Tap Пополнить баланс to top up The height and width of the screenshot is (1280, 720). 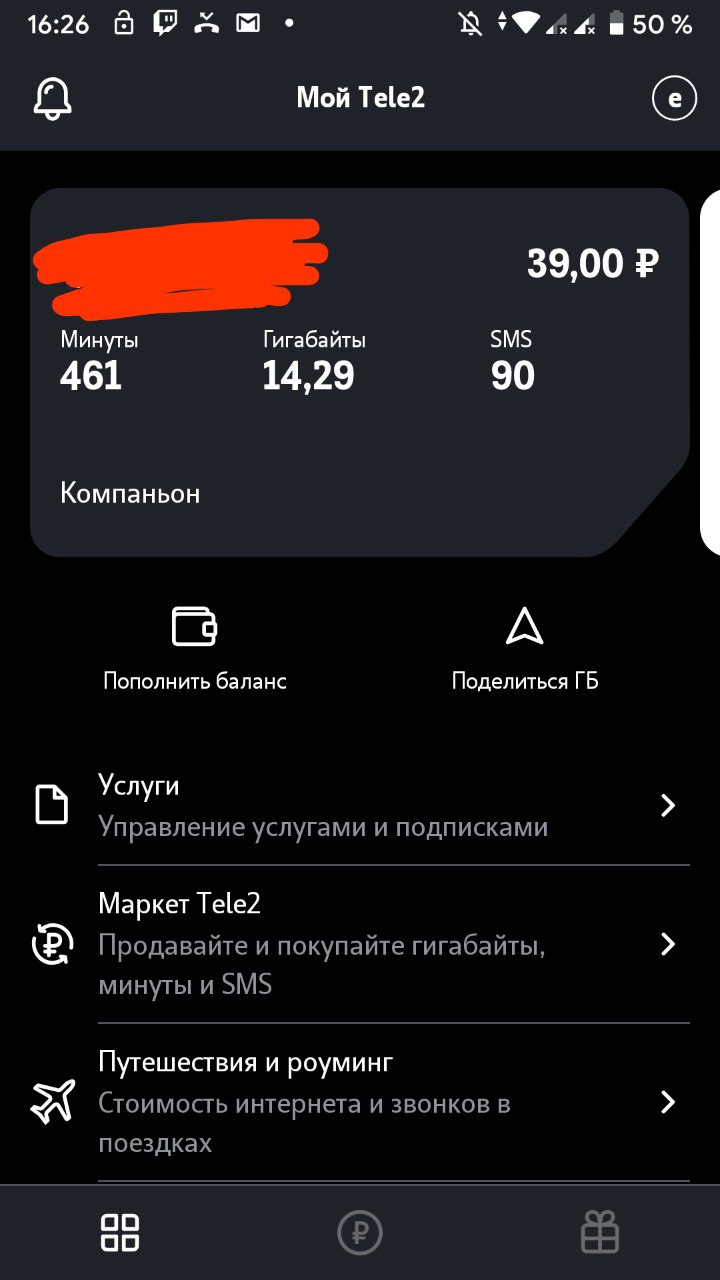[195, 648]
